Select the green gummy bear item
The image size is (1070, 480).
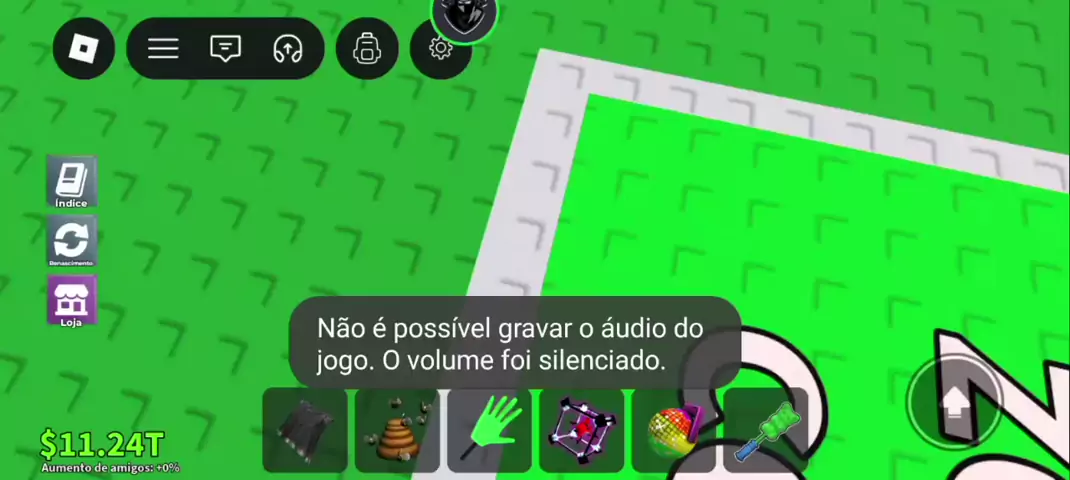pos(765,430)
